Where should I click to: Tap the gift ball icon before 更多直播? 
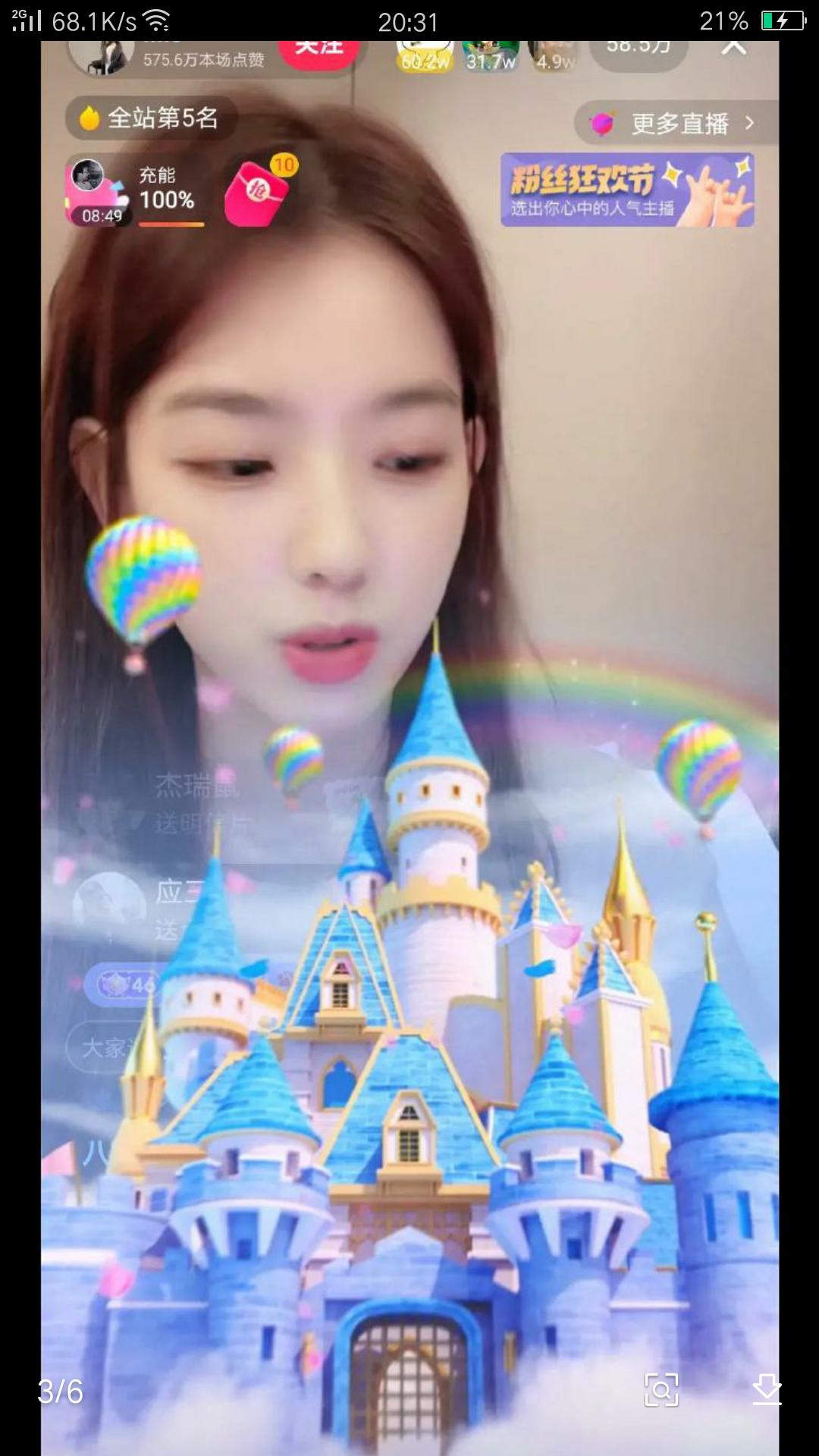(x=601, y=124)
